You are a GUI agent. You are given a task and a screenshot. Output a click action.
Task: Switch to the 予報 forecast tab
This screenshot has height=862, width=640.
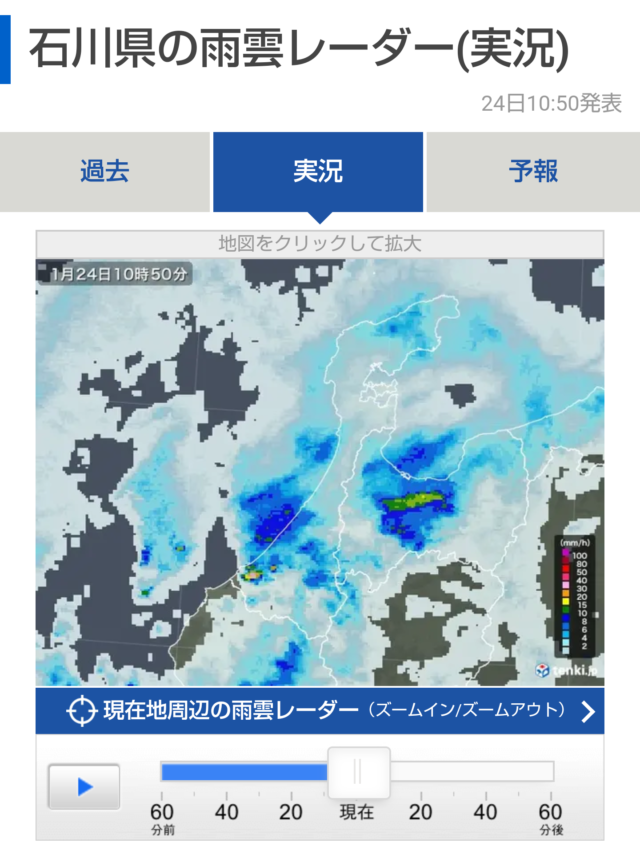[533, 171]
